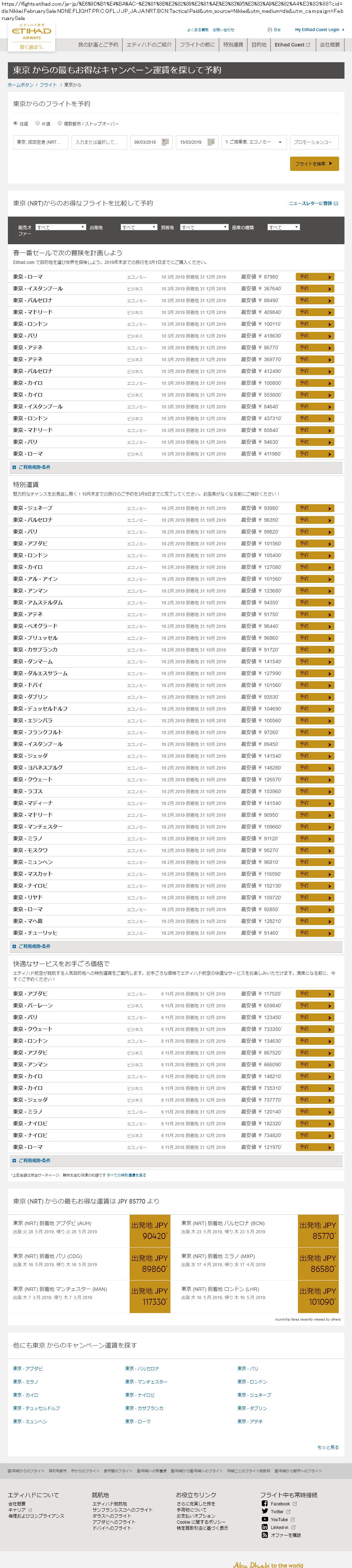The height and width of the screenshot is (1568, 352).
Task: Open the フライト breadcrumb link
Action: click(48, 85)
